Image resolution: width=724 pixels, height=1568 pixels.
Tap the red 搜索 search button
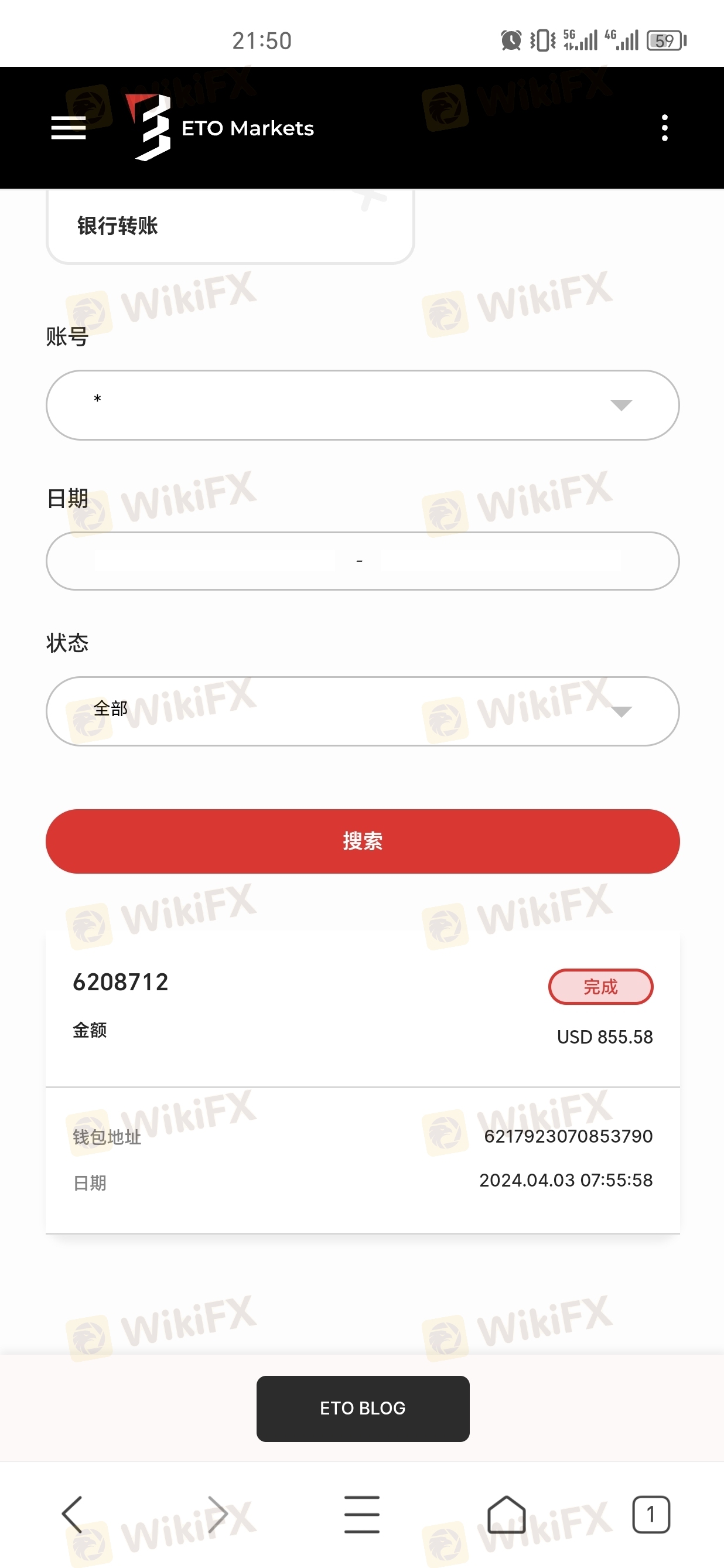[363, 841]
